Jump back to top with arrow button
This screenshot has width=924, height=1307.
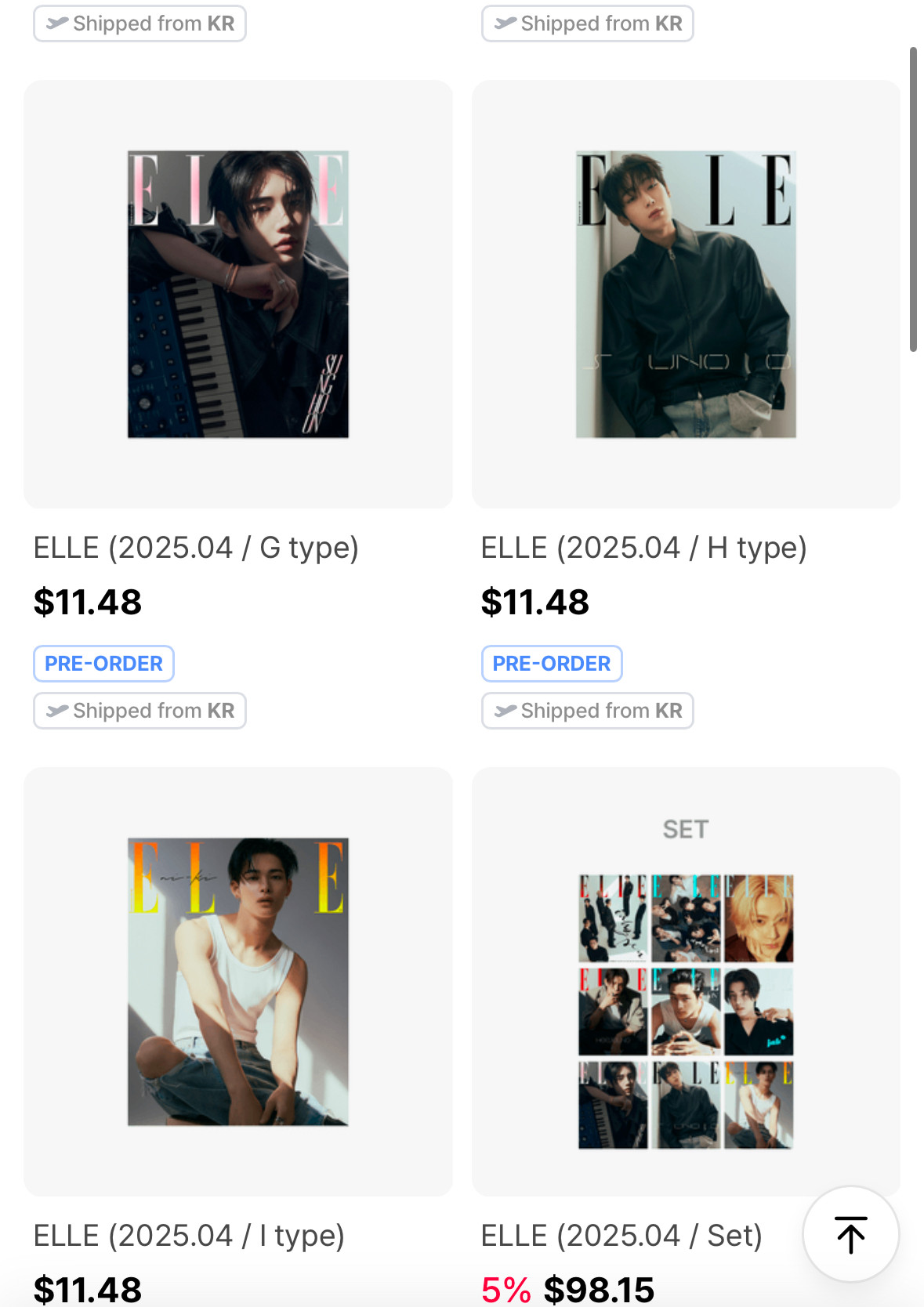pos(850,1234)
